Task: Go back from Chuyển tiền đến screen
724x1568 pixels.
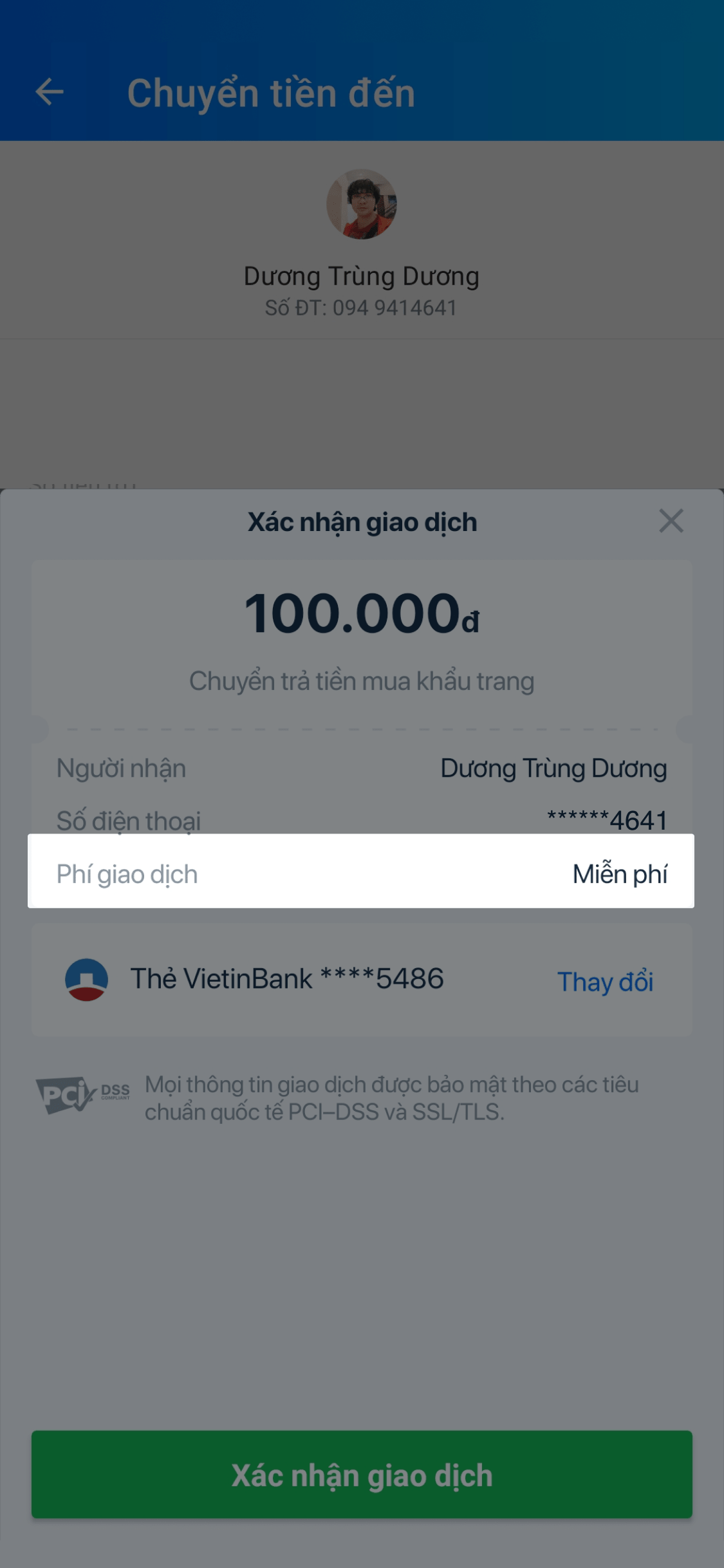Action: coord(50,92)
